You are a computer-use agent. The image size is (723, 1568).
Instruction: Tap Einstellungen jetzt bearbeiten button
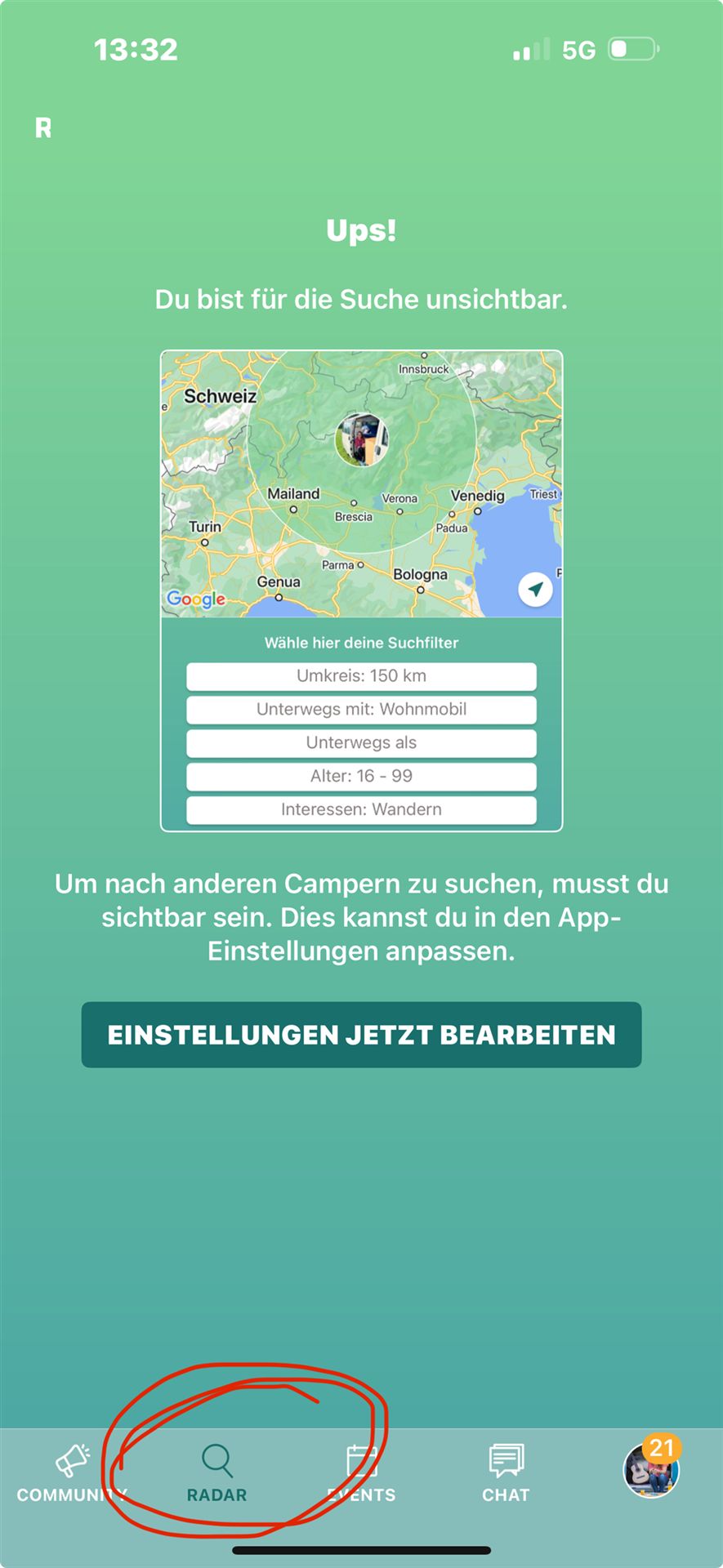[x=361, y=1035]
